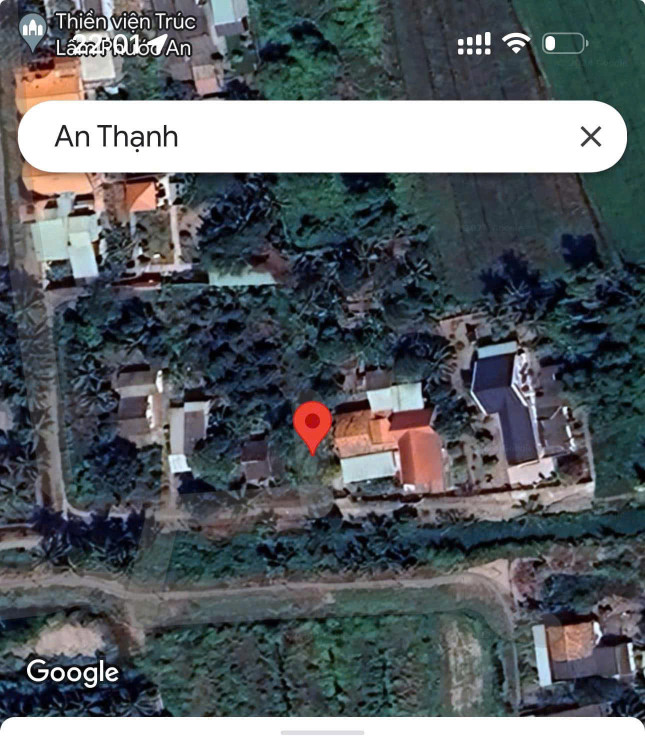Expand the bottom sheet handle
The height and width of the screenshot is (740, 645).
(x=322, y=732)
